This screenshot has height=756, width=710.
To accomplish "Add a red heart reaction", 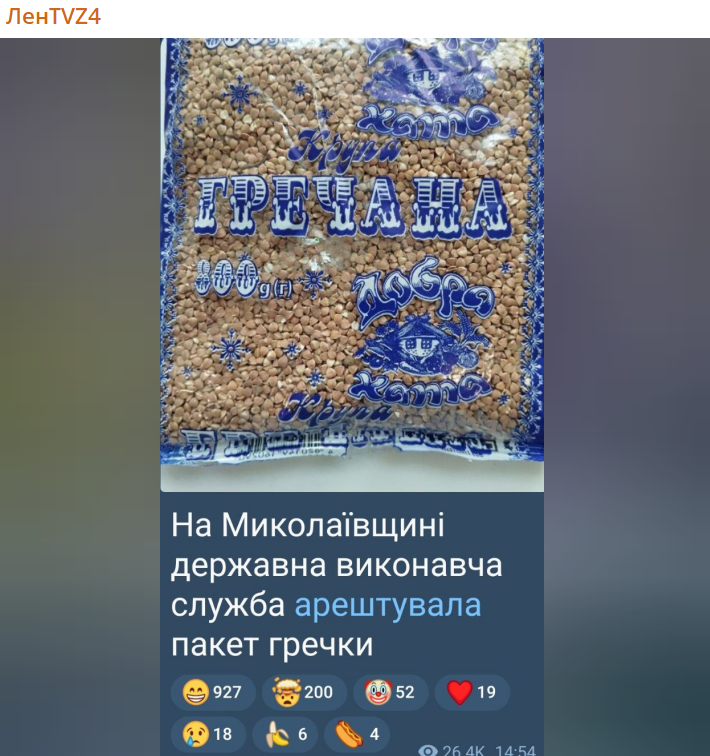I will pyautogui.click(x=472, y=692).
